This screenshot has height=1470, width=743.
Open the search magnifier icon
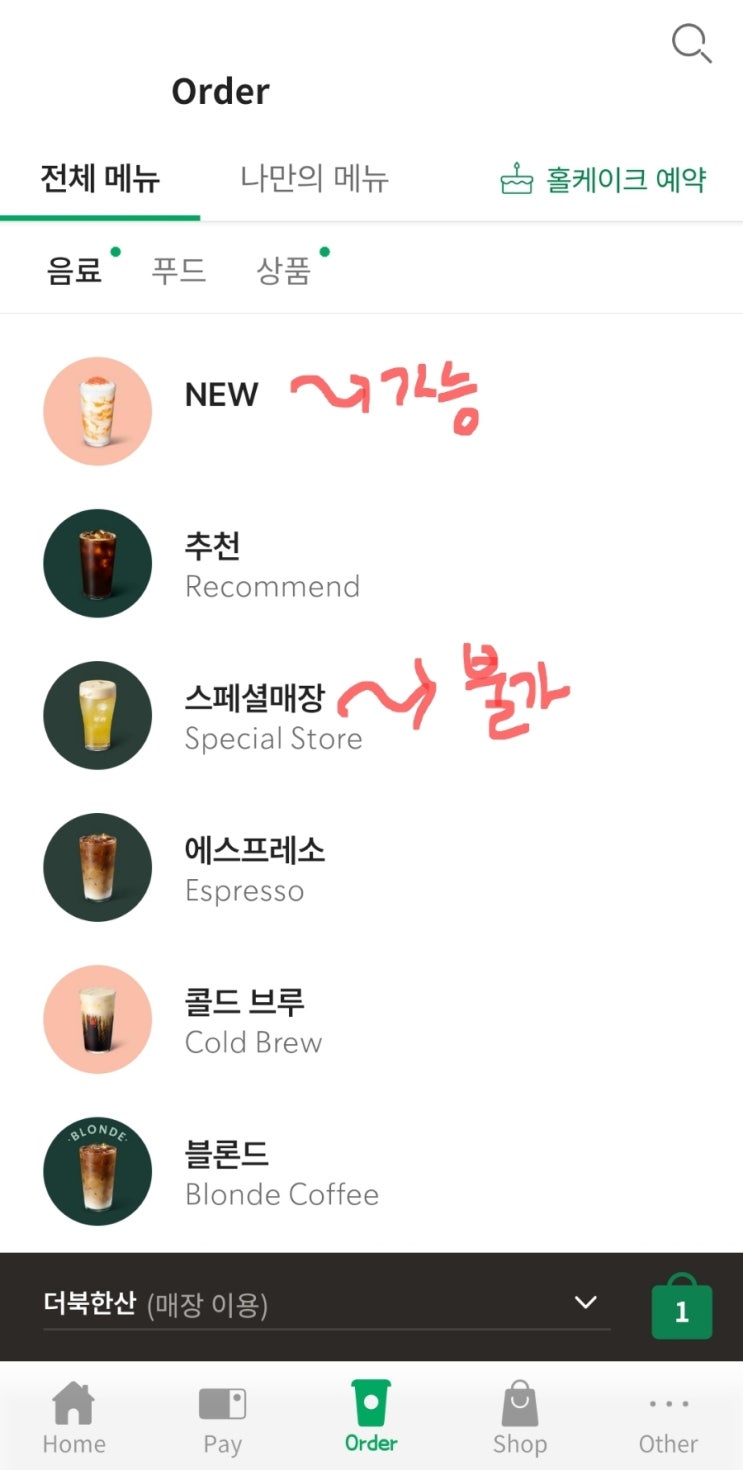[691, 44]
